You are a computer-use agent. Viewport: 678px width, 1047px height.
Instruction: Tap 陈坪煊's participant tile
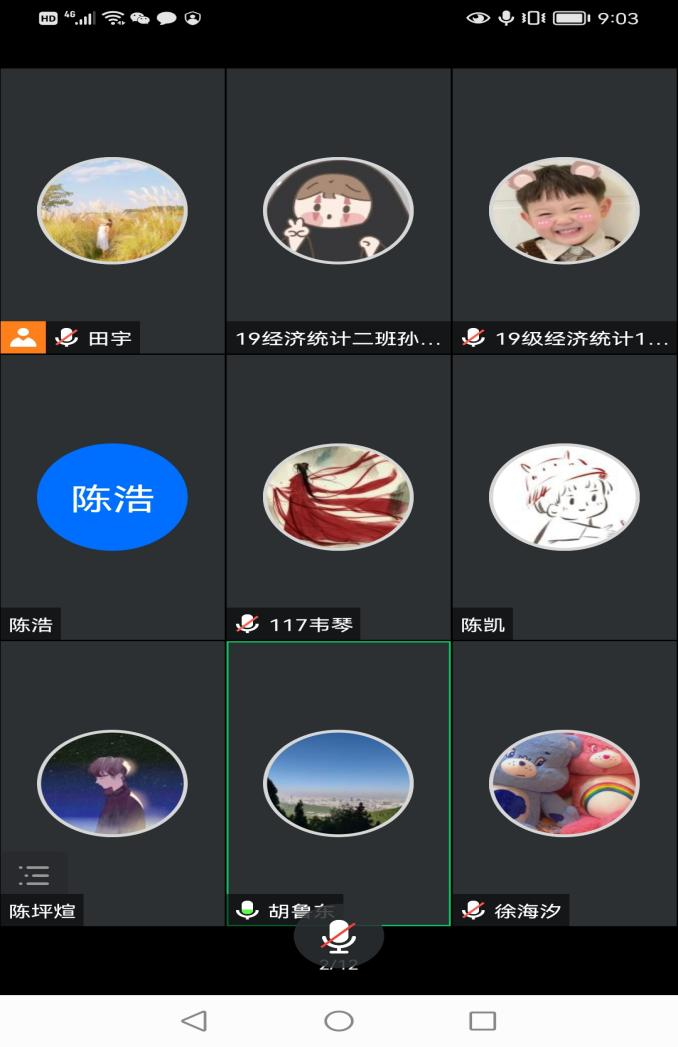(112, 783)
